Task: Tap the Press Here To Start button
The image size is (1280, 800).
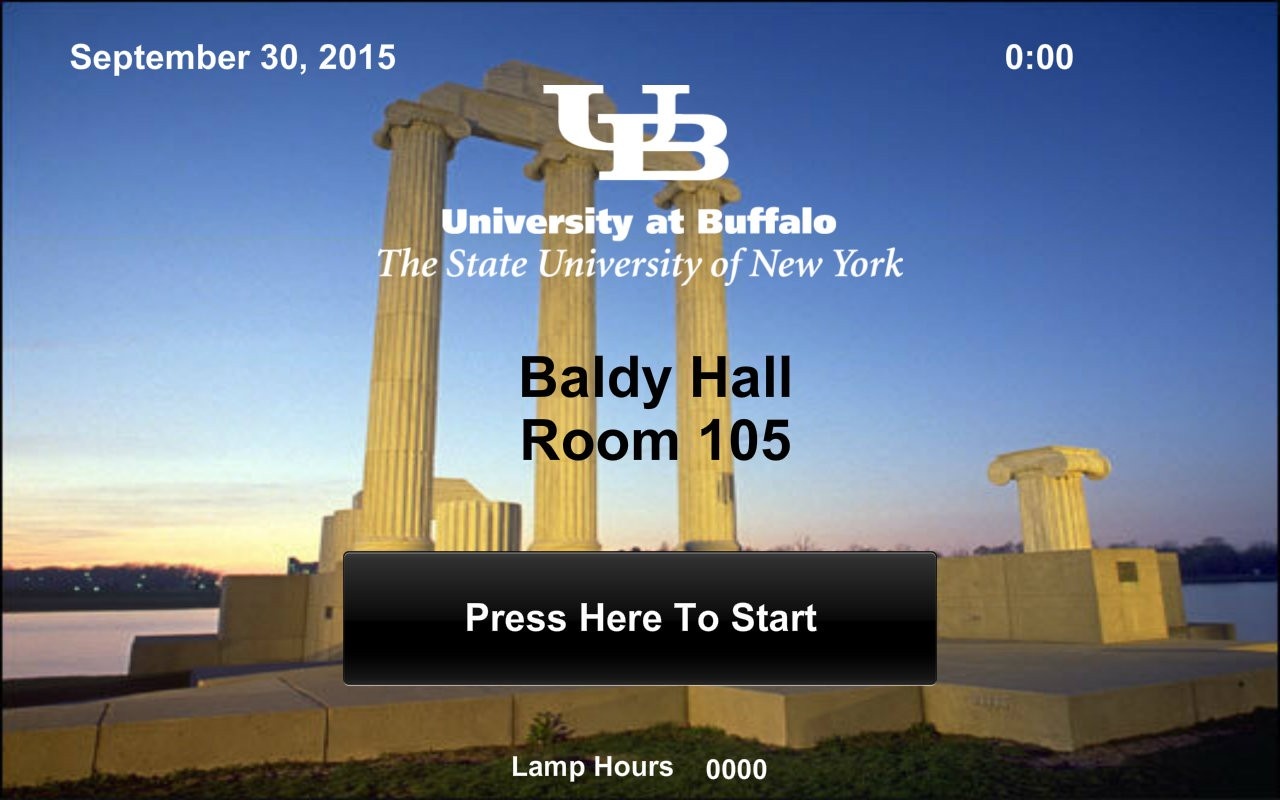Action: (x=640, y=618)
